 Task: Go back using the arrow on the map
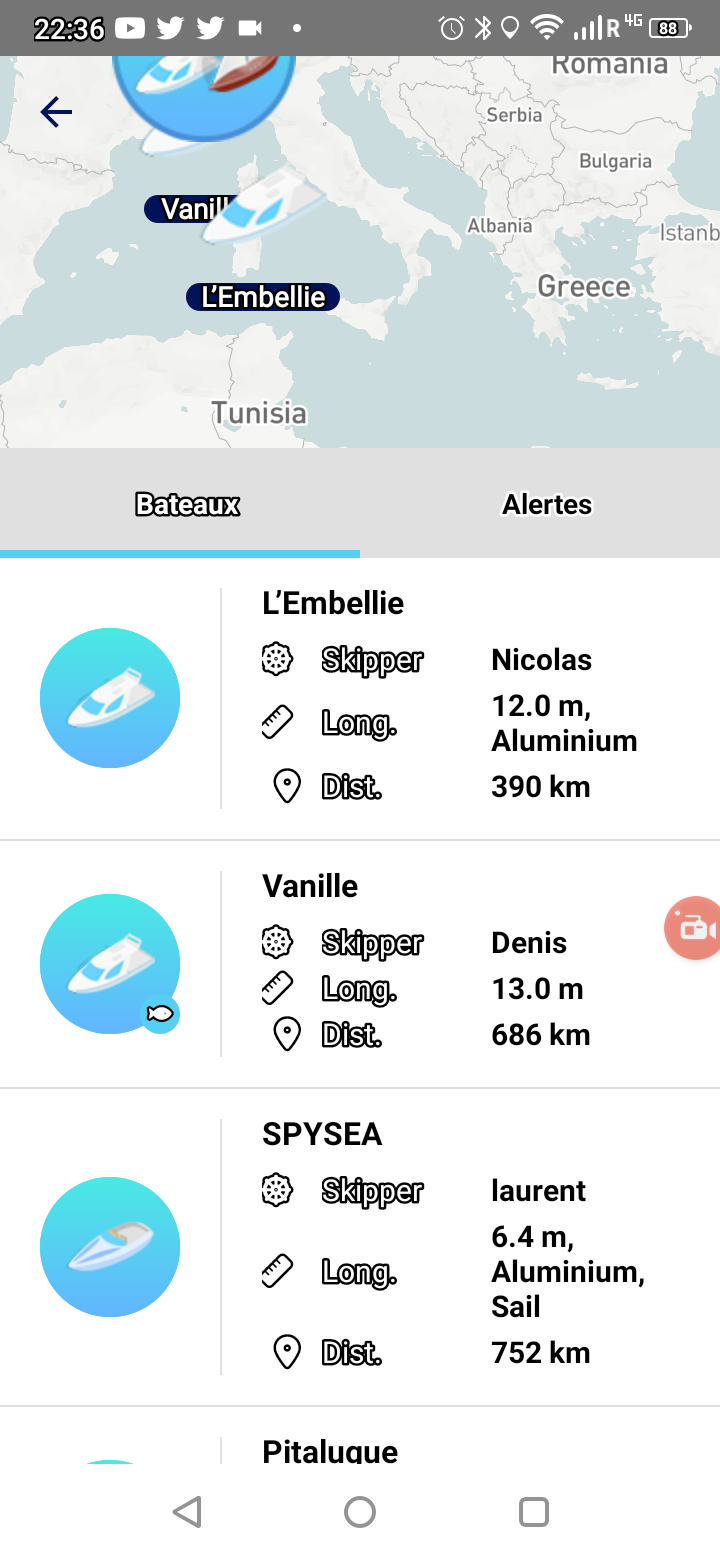click(56, 112)
